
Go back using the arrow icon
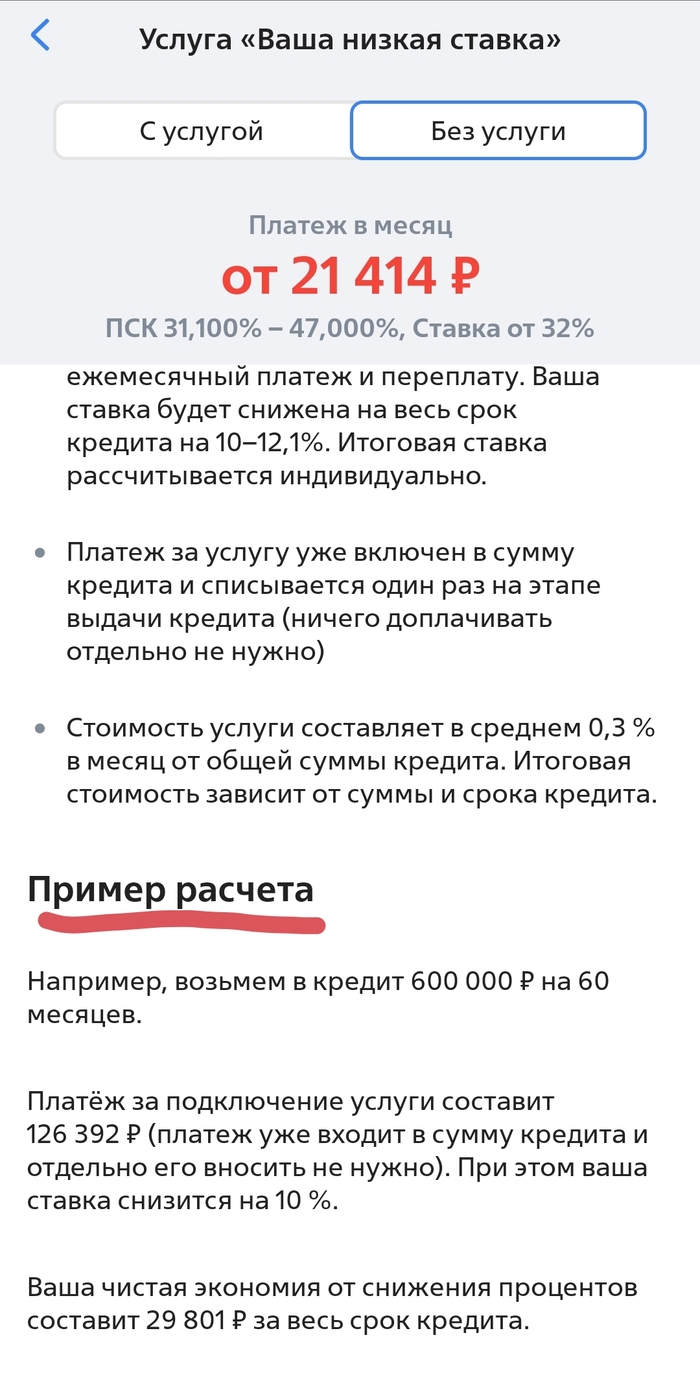coord(40,37)
